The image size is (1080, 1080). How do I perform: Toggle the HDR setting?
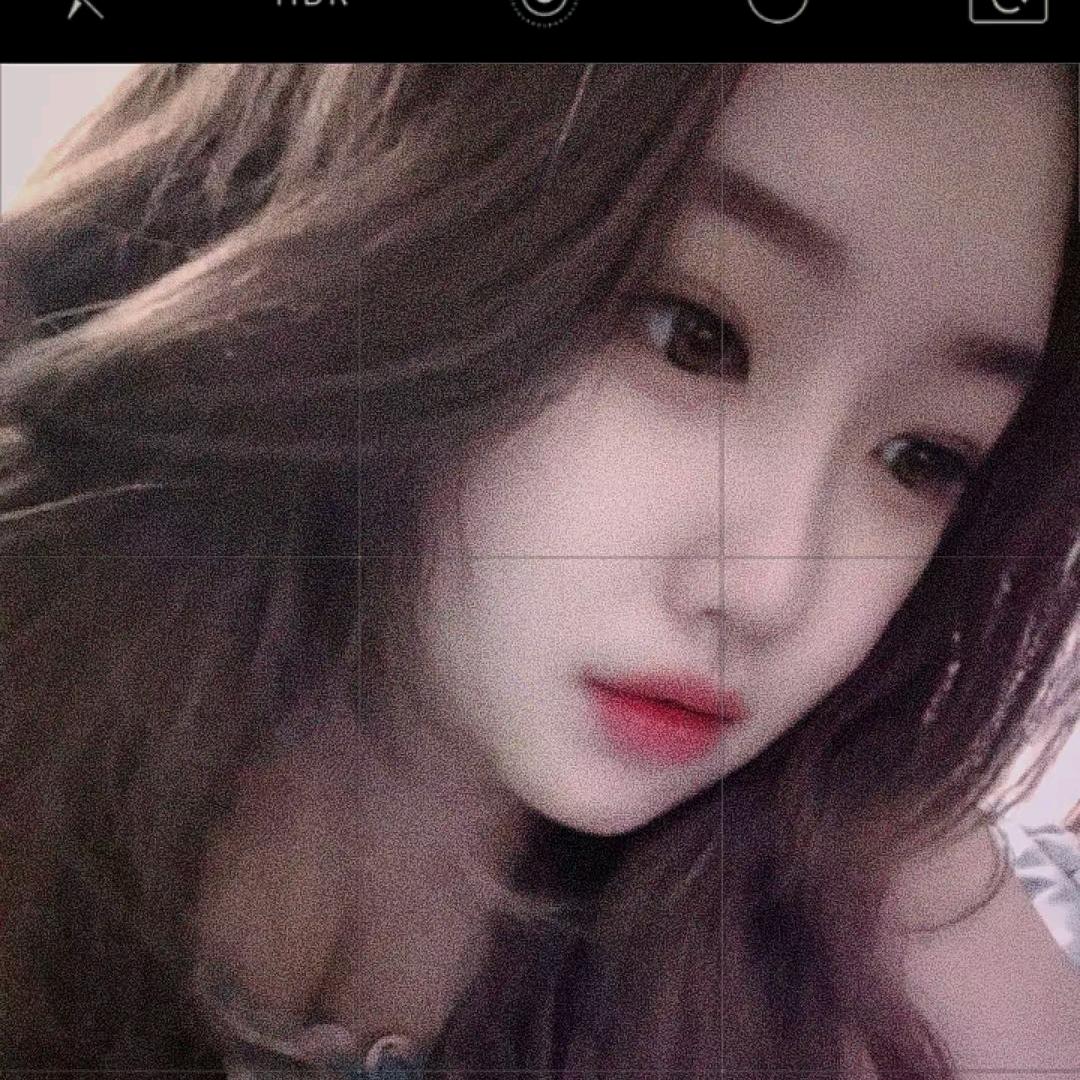click(312, 4)
